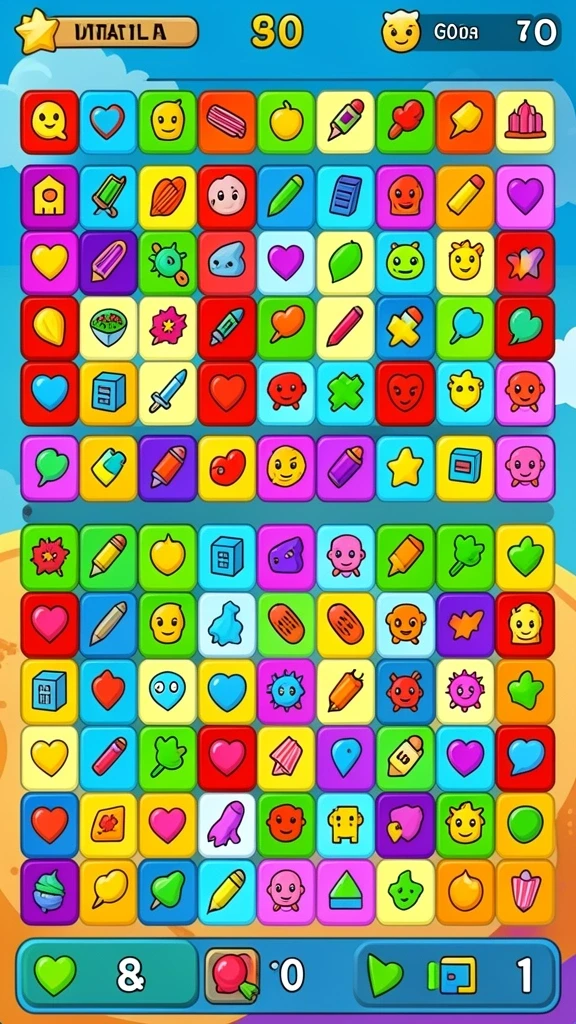
Task: Tap the pink castle tile on pale yellow
Action: coord(525,122)
